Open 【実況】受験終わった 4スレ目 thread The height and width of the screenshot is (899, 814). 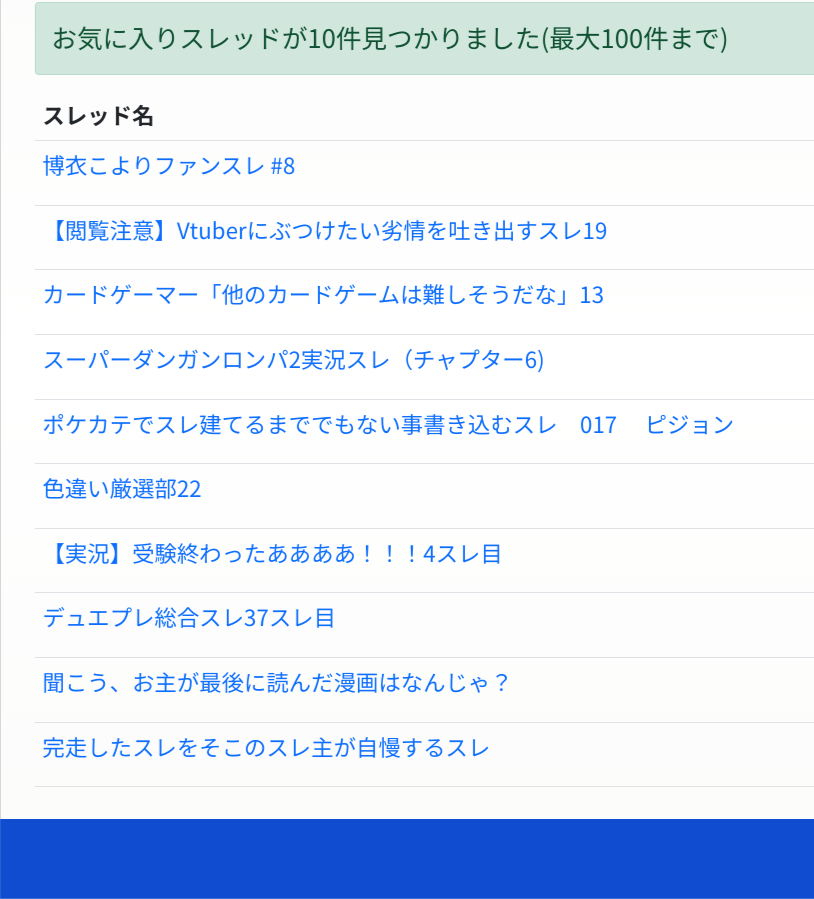tap(272, 554)
